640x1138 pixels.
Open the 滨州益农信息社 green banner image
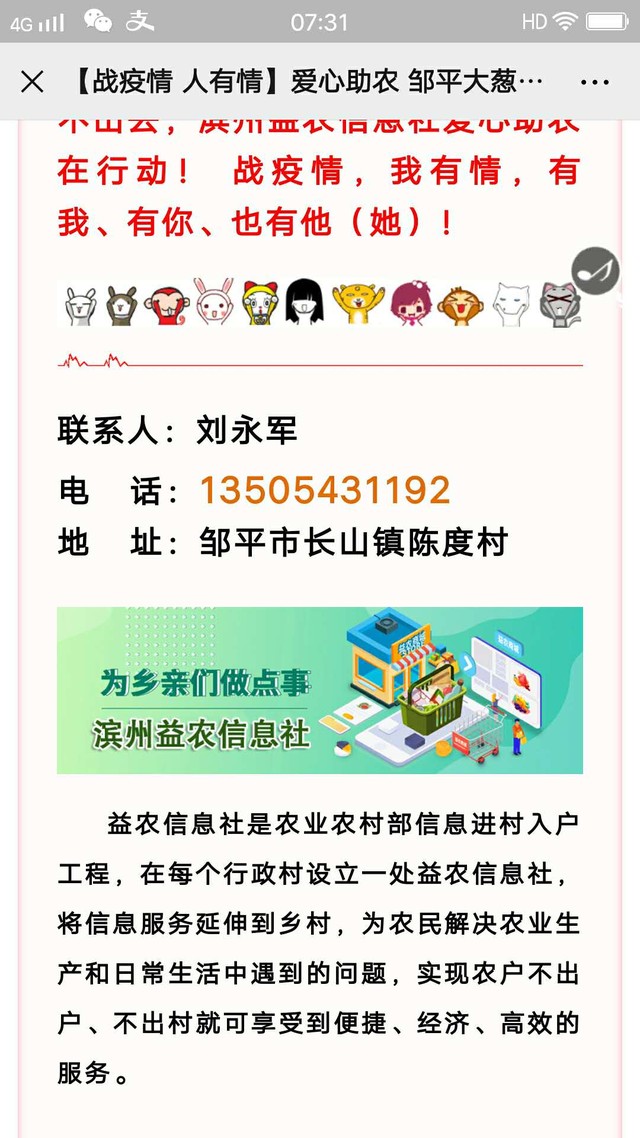(320, 689)
